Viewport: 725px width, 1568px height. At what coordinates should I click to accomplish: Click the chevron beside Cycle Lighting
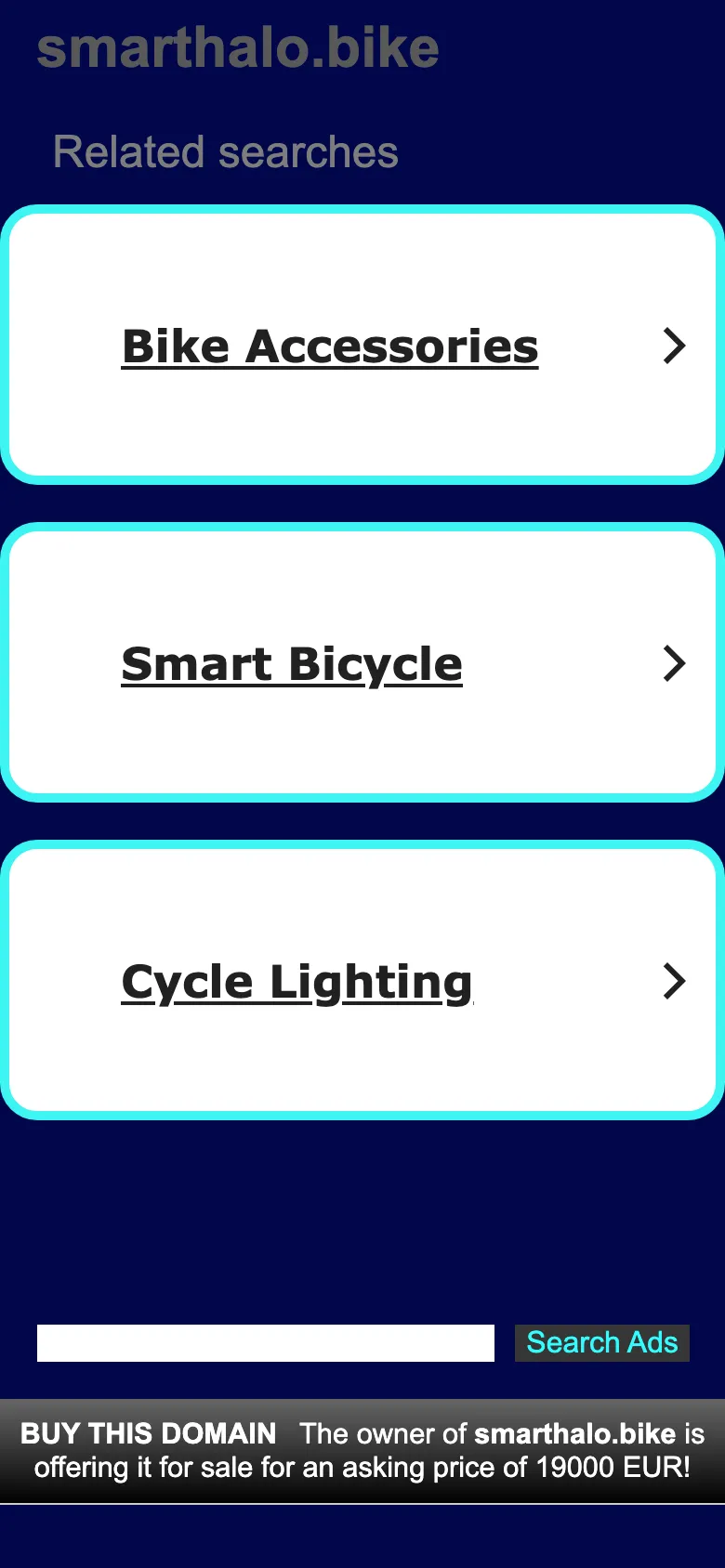[675, 982]
